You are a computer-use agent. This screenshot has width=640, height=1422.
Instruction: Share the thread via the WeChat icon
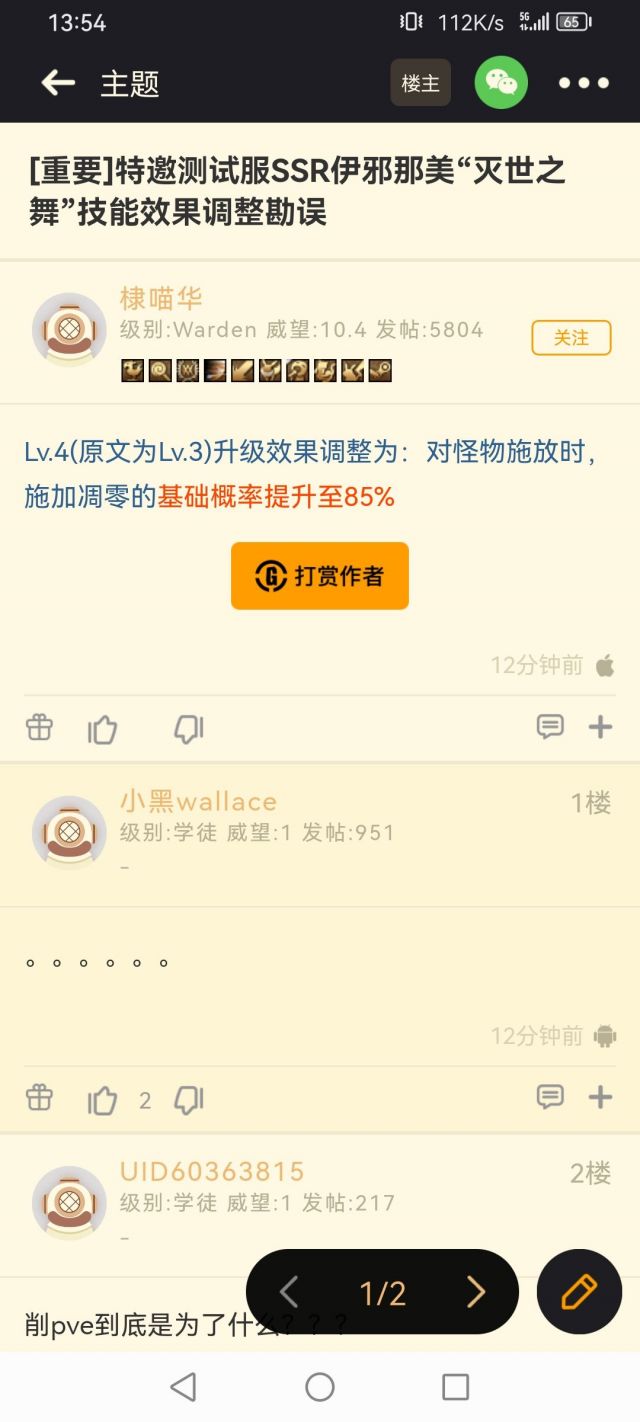[x=501, y=83]
